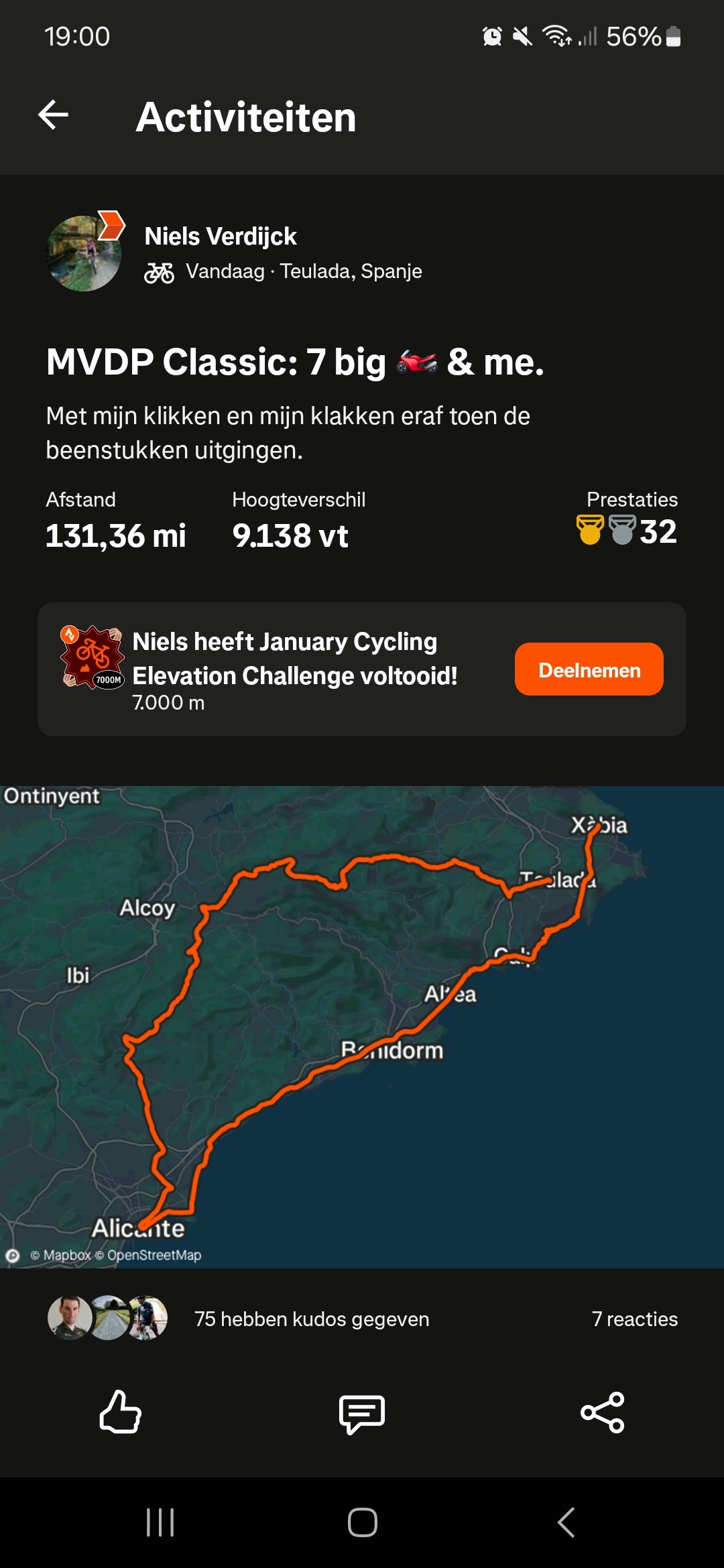Open the MVDP Classic activity title
The width and height of the screenshot is (724, 1568).
click(x=295, y=363)
